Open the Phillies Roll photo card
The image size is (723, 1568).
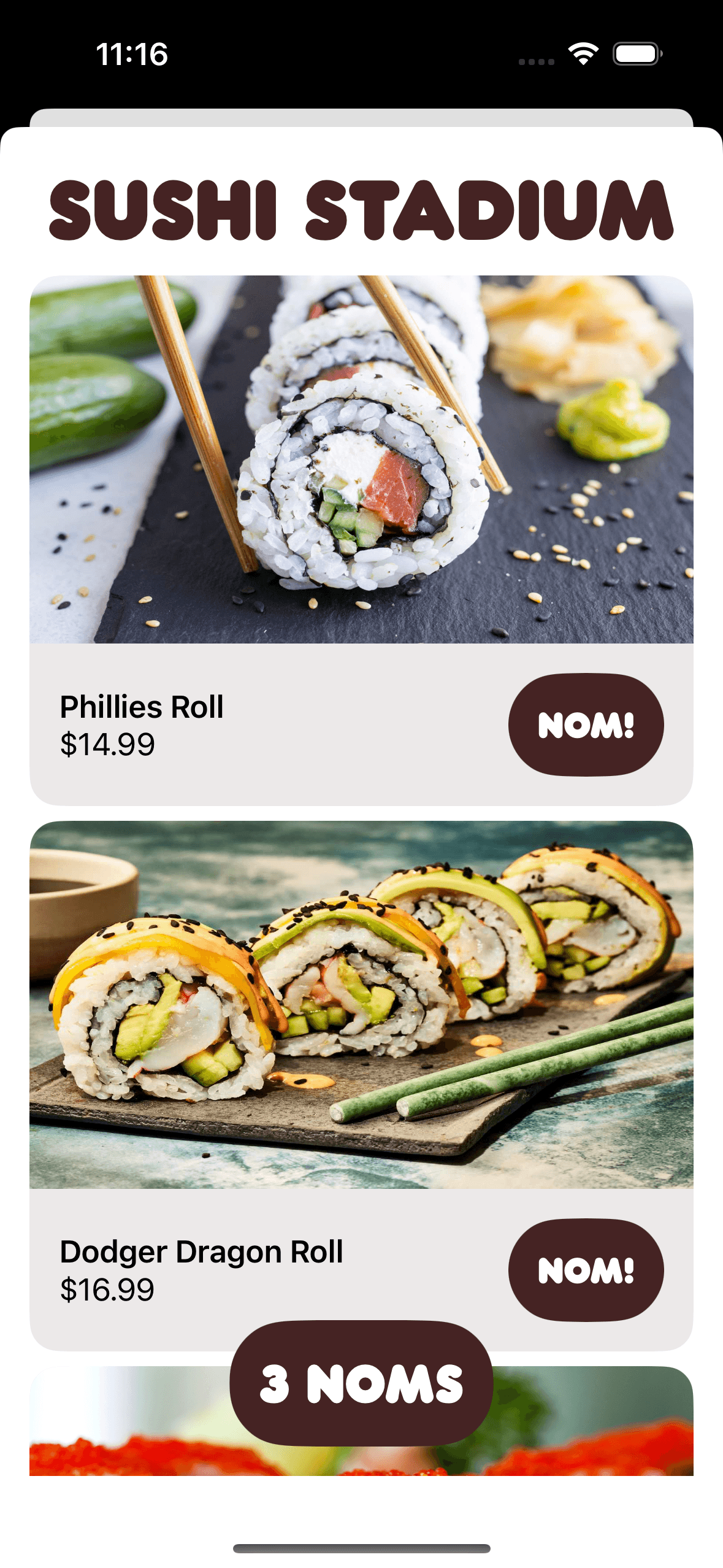point(361,459)
